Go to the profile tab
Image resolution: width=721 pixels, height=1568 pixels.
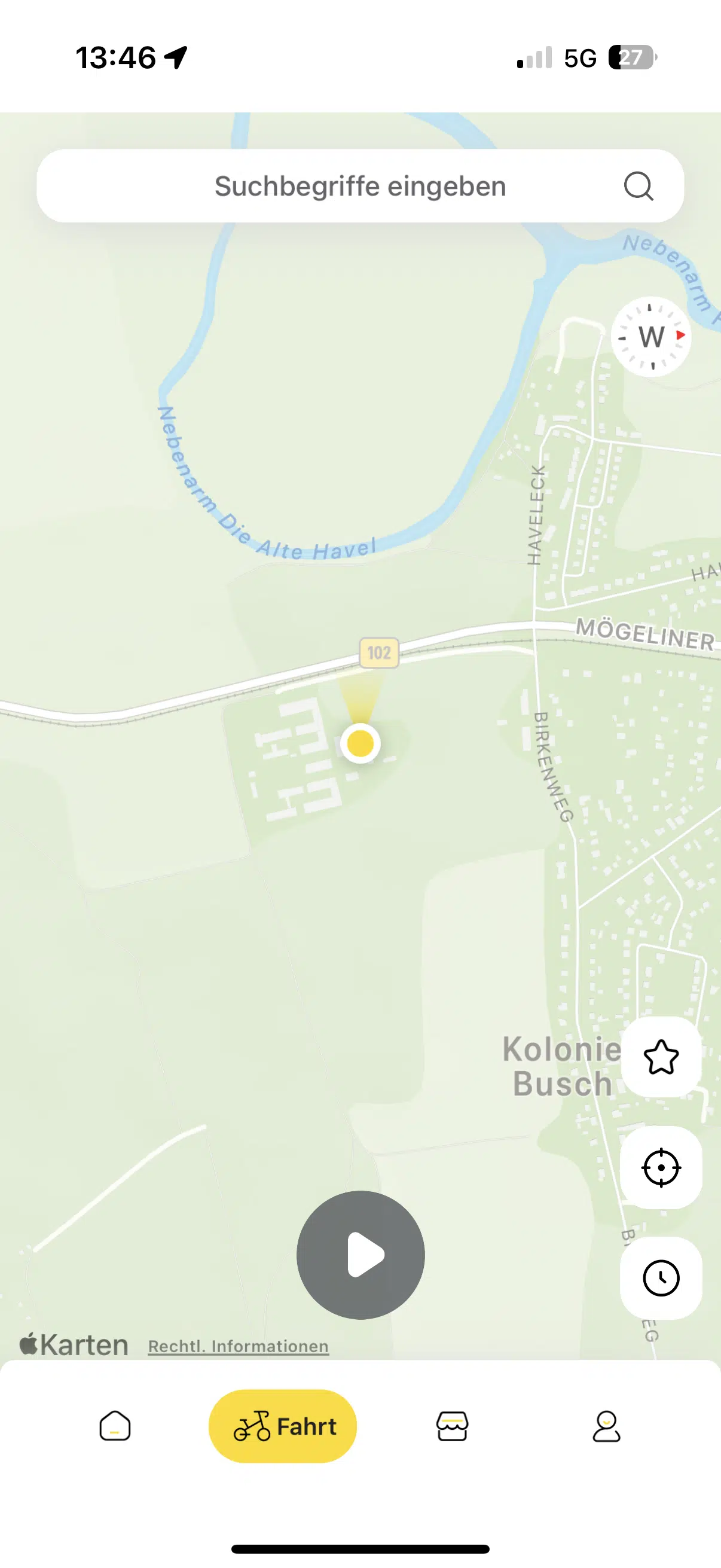[x=606, y=1426]
